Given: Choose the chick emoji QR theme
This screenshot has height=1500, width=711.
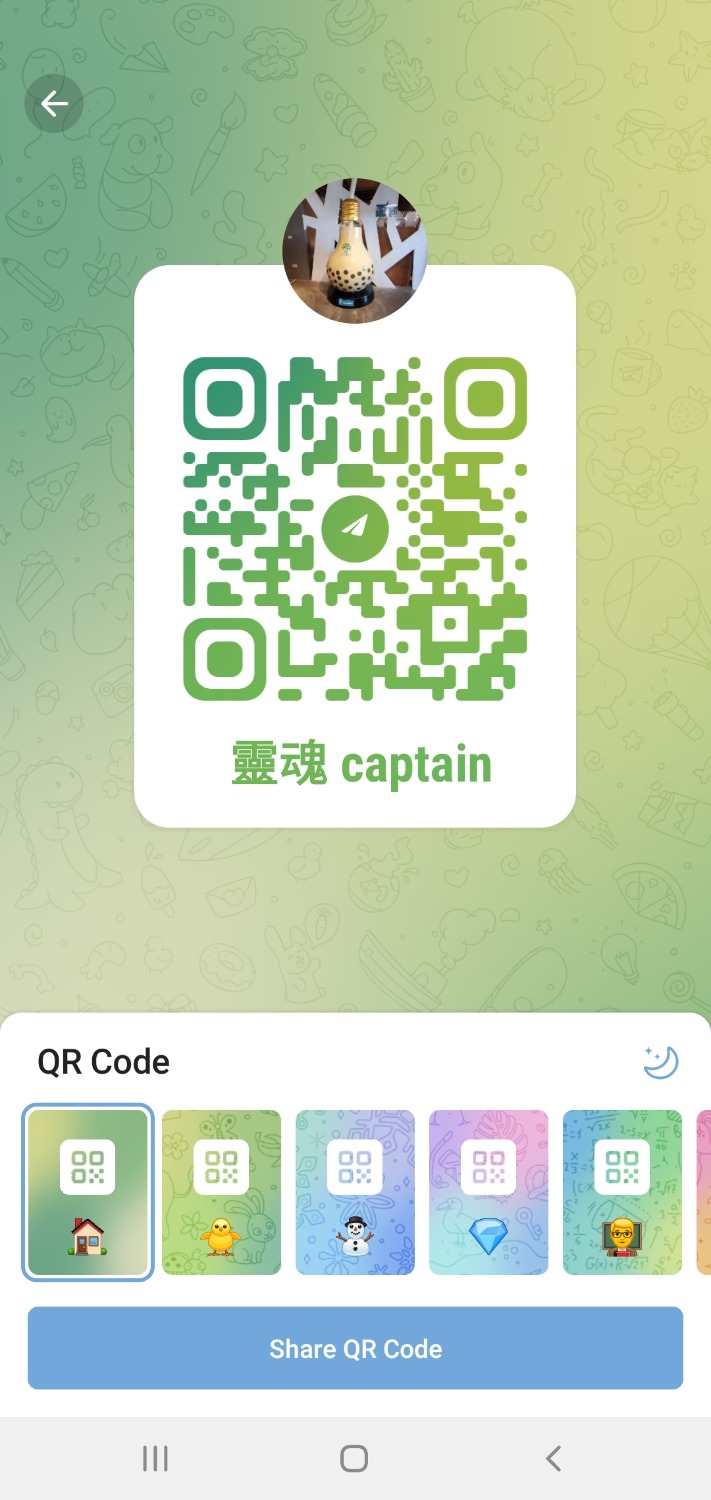Looking at the screenshot, I should tap(221, 1192).
